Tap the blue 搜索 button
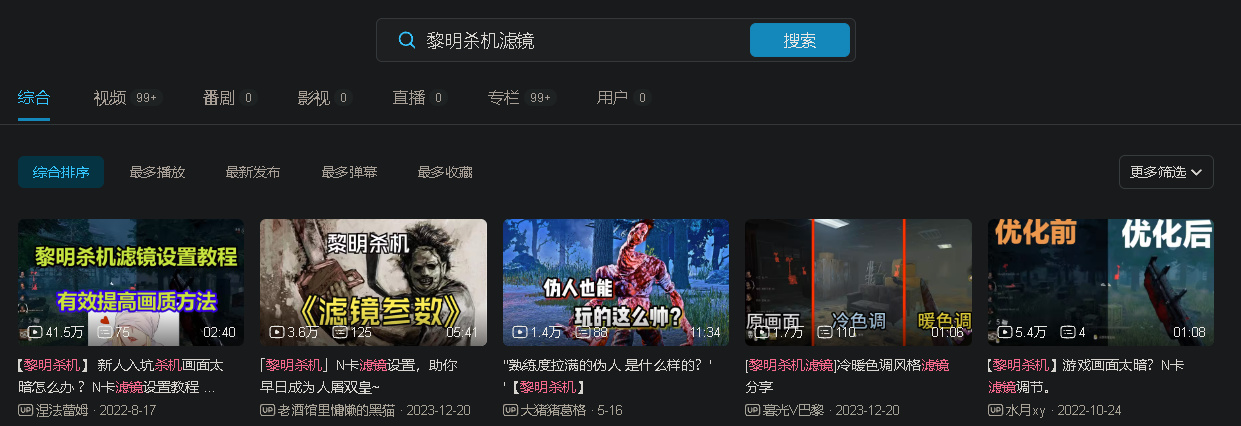 (799, 41)
